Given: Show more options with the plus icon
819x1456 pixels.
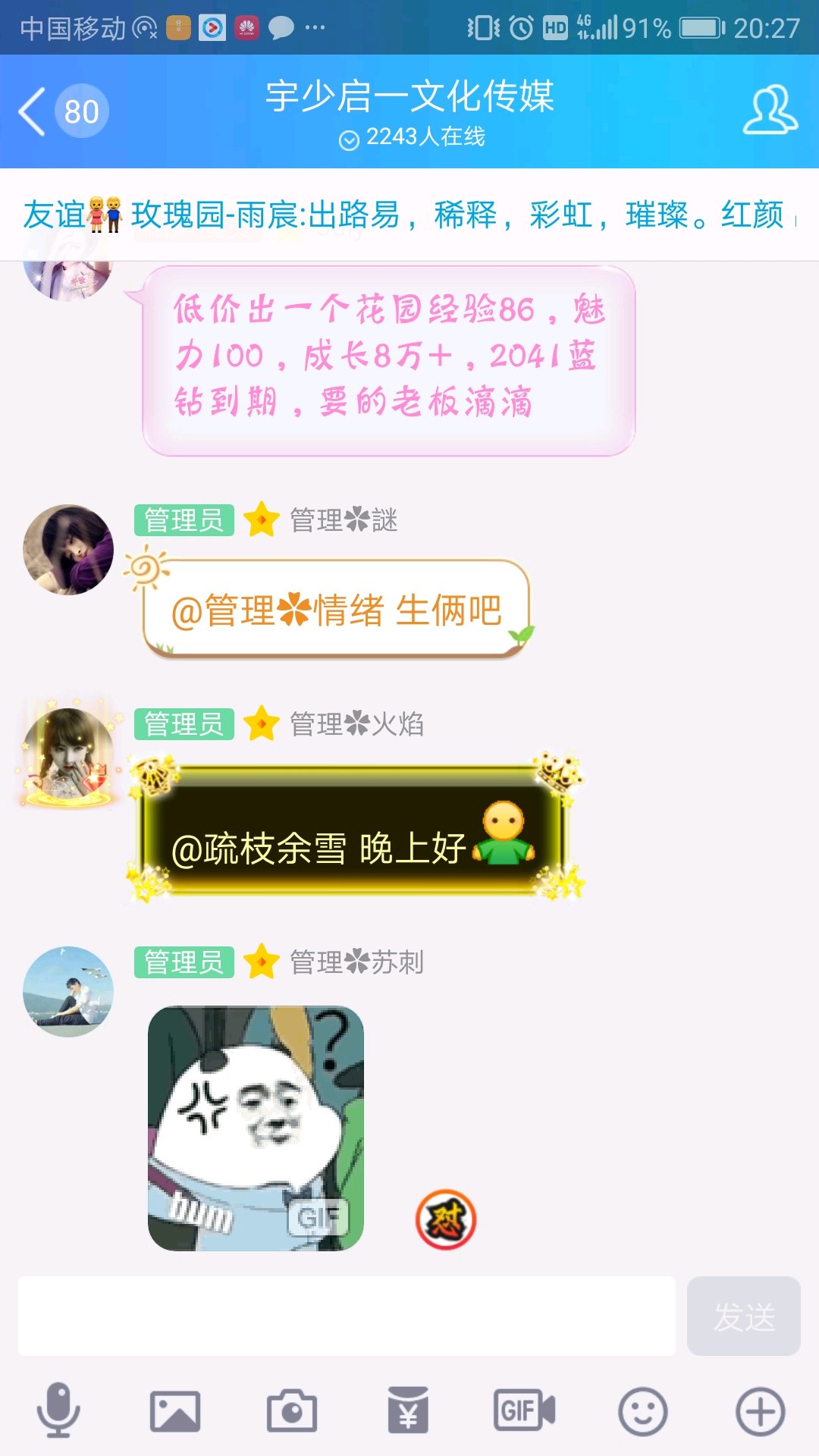Looking at the screenshot, I should [x=760, y=1410].
